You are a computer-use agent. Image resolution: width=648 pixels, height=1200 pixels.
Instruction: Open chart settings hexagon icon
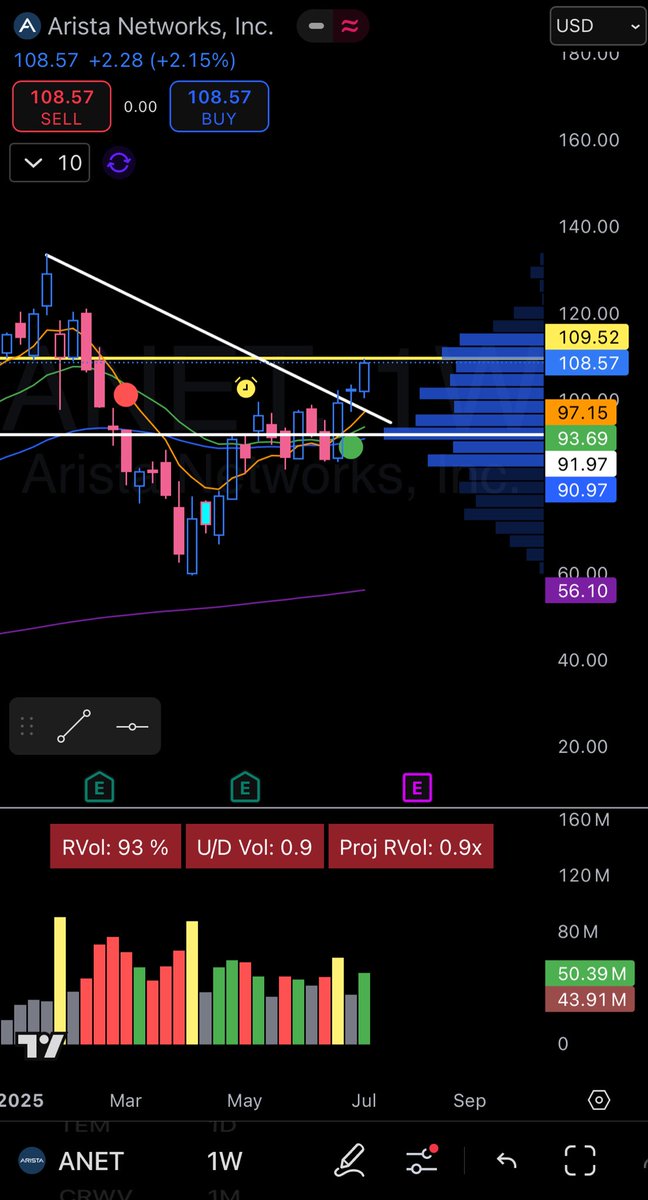click(x=599, y=1100)
